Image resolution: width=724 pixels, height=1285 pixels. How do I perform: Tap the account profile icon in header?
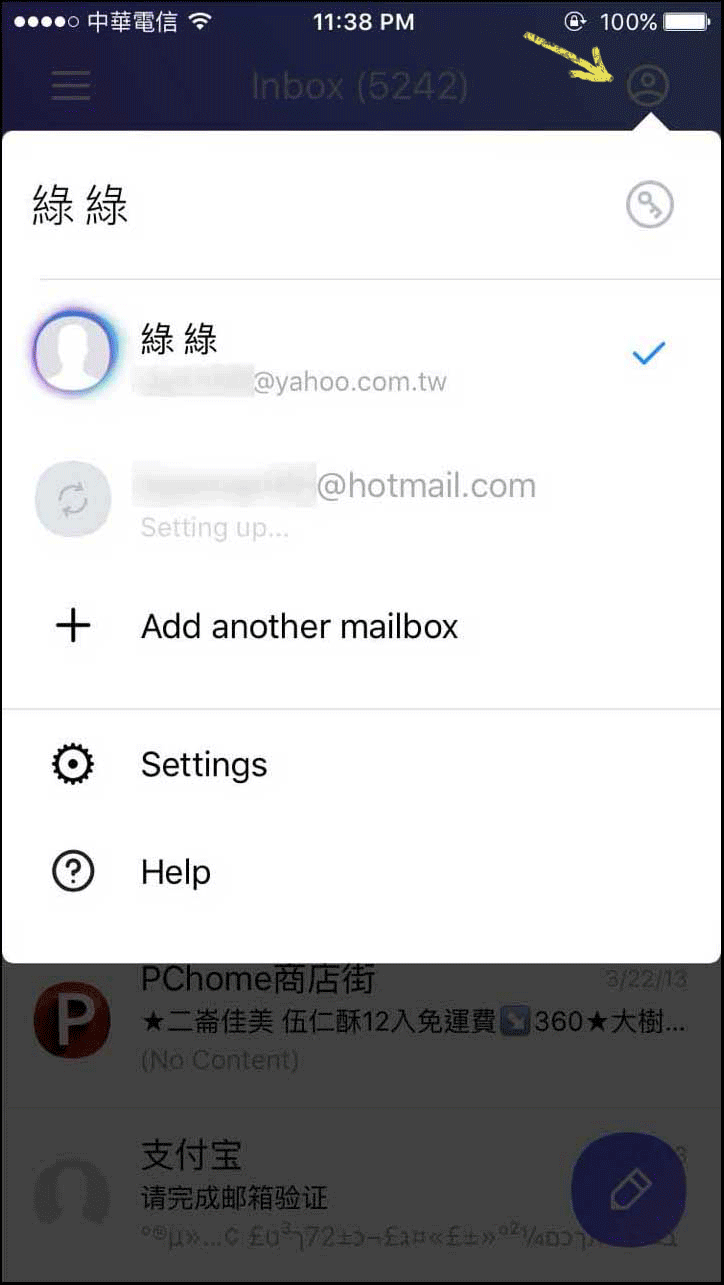click(x=648, y=86)
